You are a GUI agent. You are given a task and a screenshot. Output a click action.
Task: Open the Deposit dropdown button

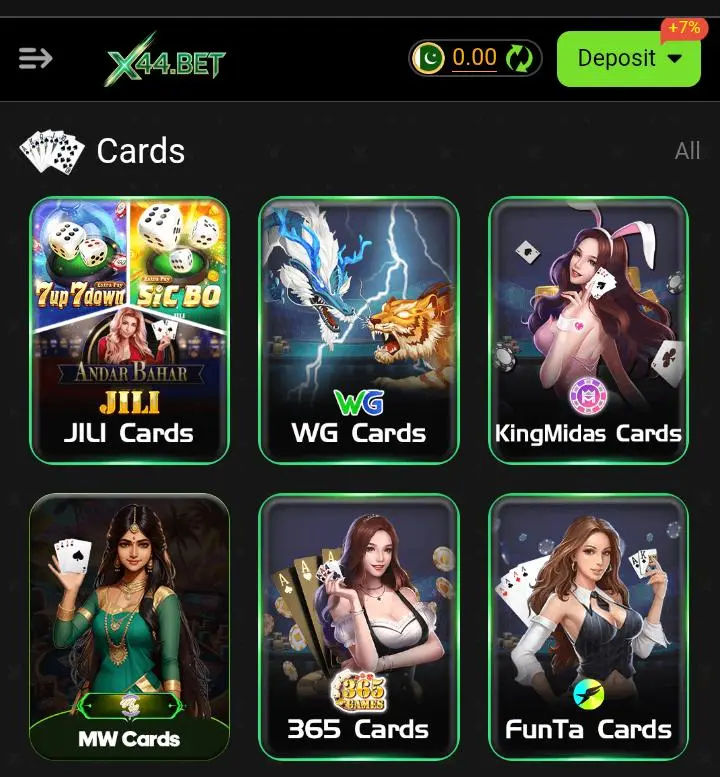coord(630,58)
